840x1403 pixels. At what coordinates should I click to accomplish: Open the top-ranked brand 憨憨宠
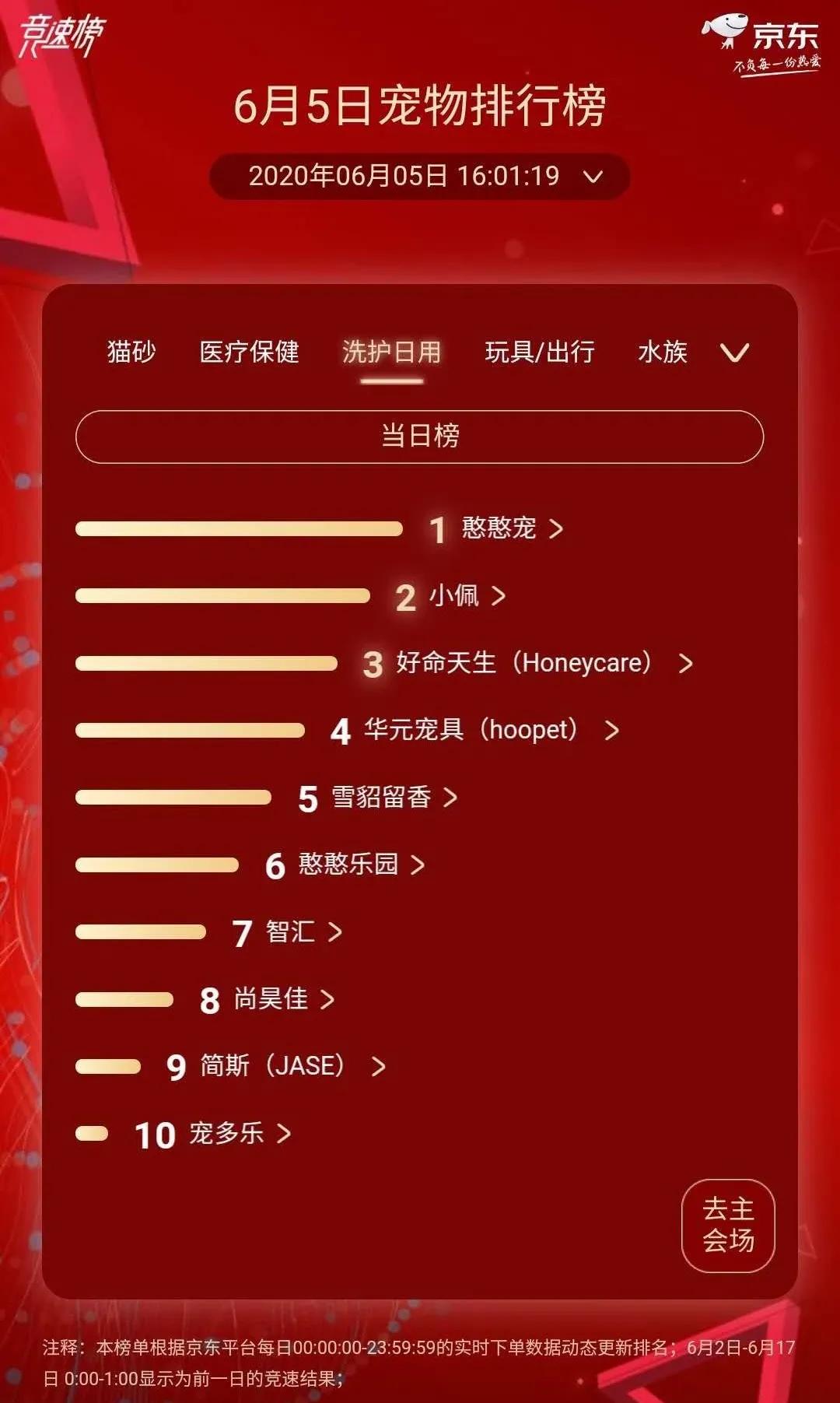tap(499, 528)
